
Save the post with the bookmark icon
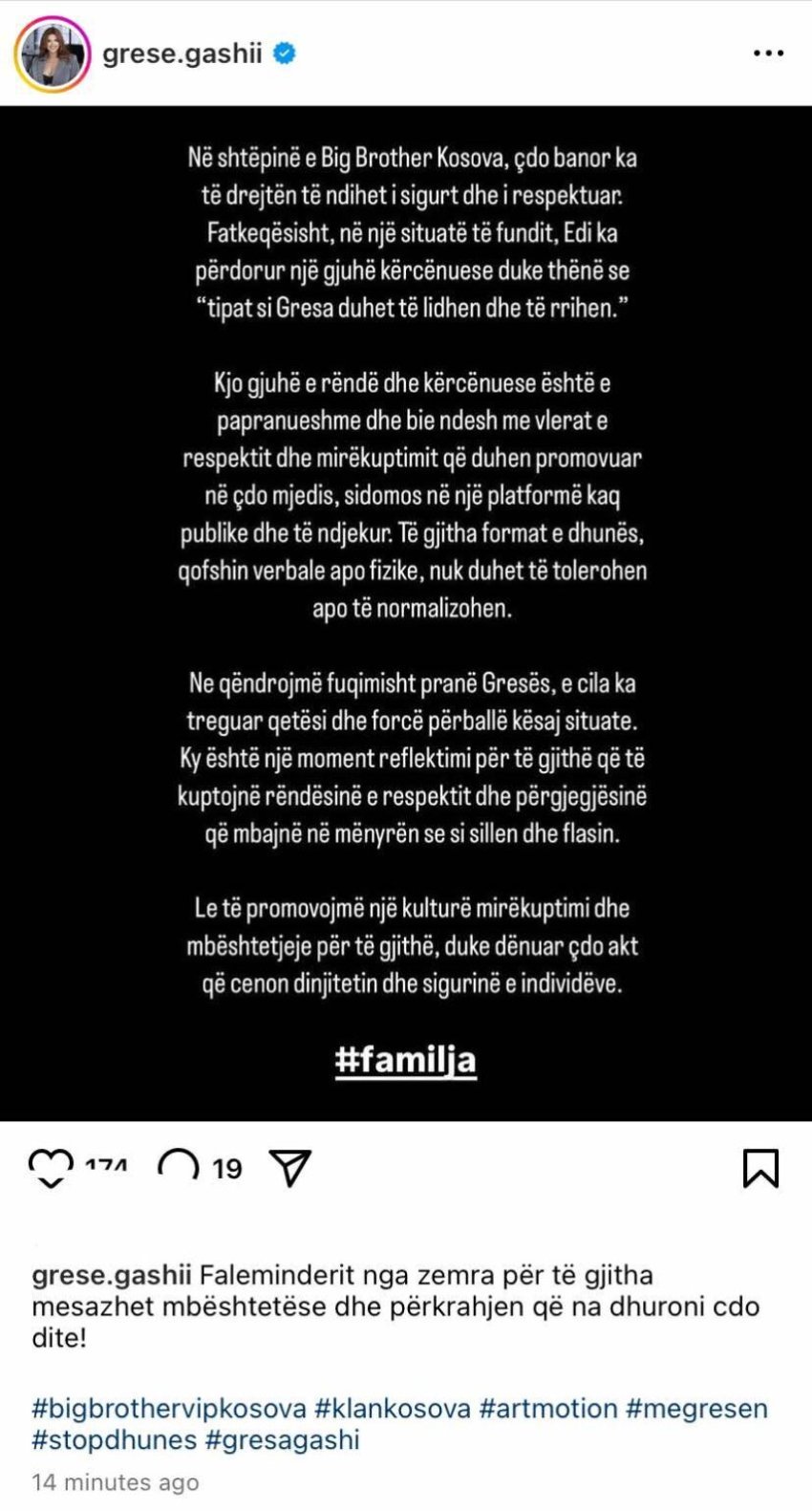click(760, 1167)
